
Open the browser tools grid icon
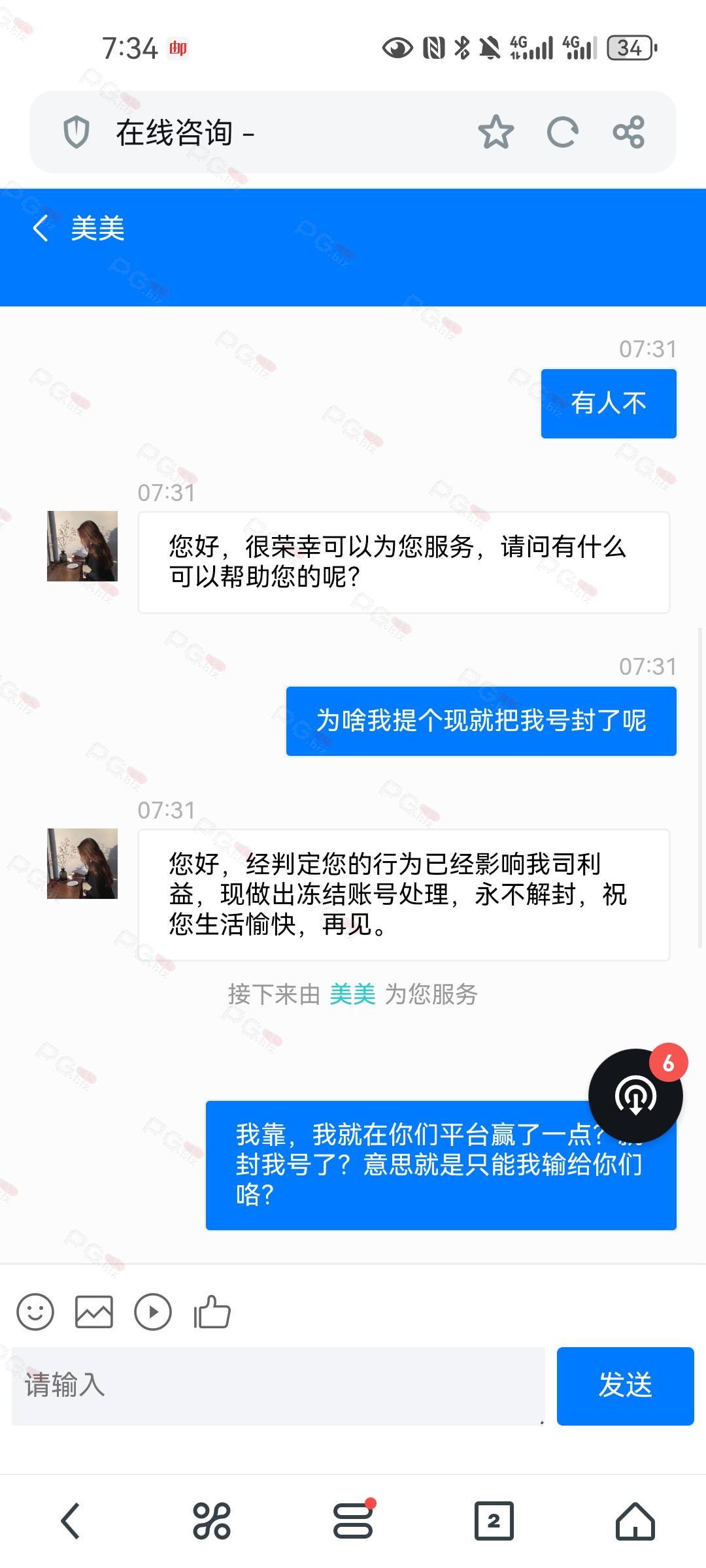coord(212,1521)
